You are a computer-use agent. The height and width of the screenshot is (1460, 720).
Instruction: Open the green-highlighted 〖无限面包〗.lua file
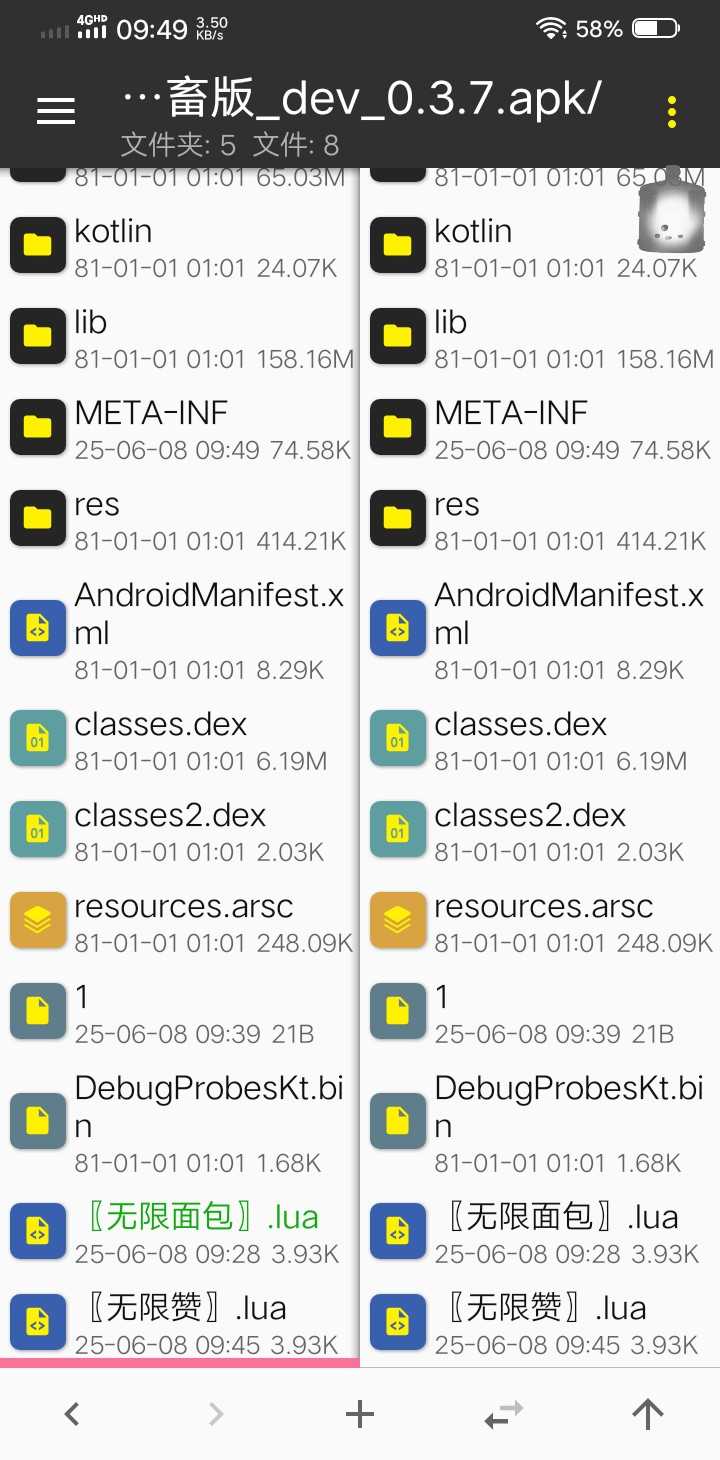(180, 1232)
